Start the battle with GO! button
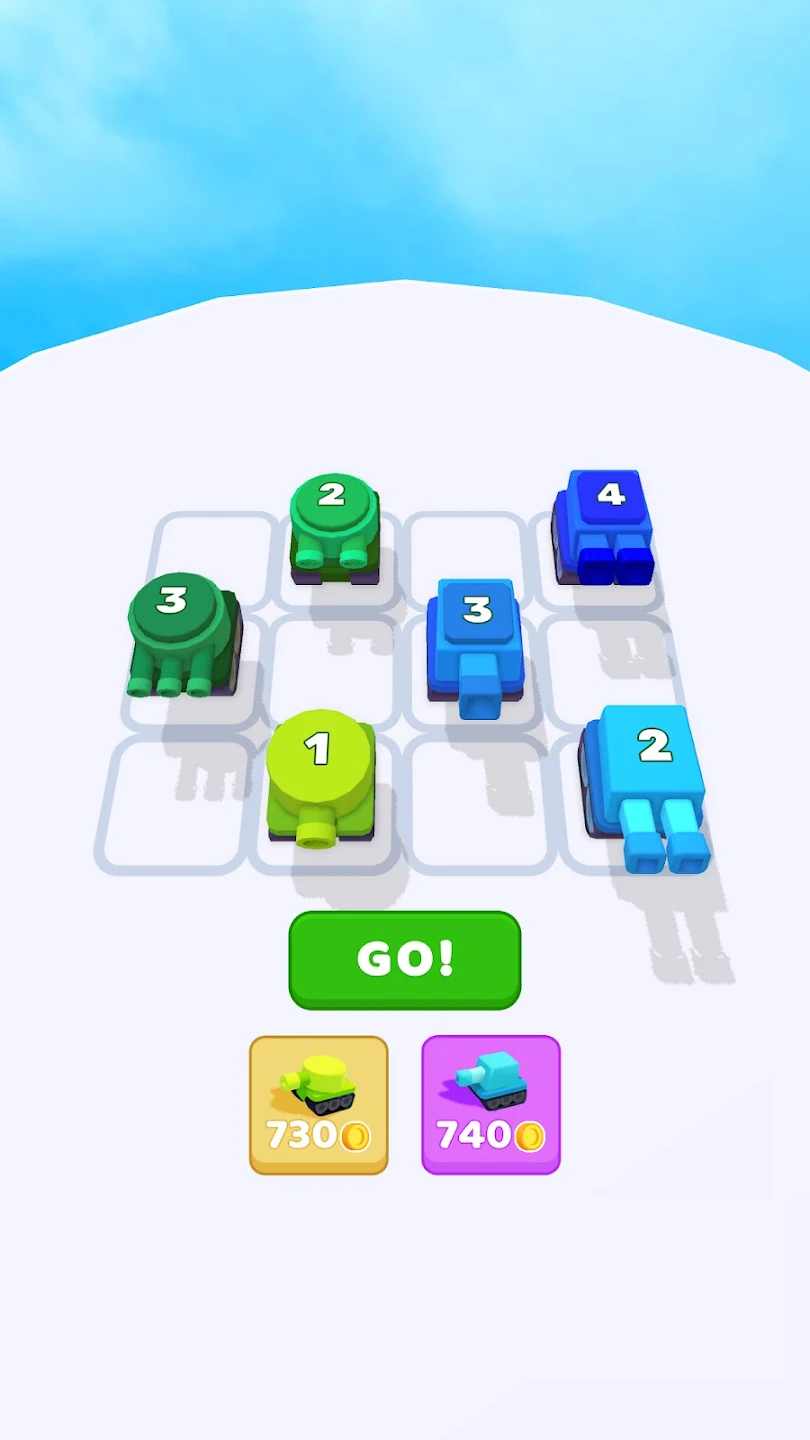 (404, 959)
